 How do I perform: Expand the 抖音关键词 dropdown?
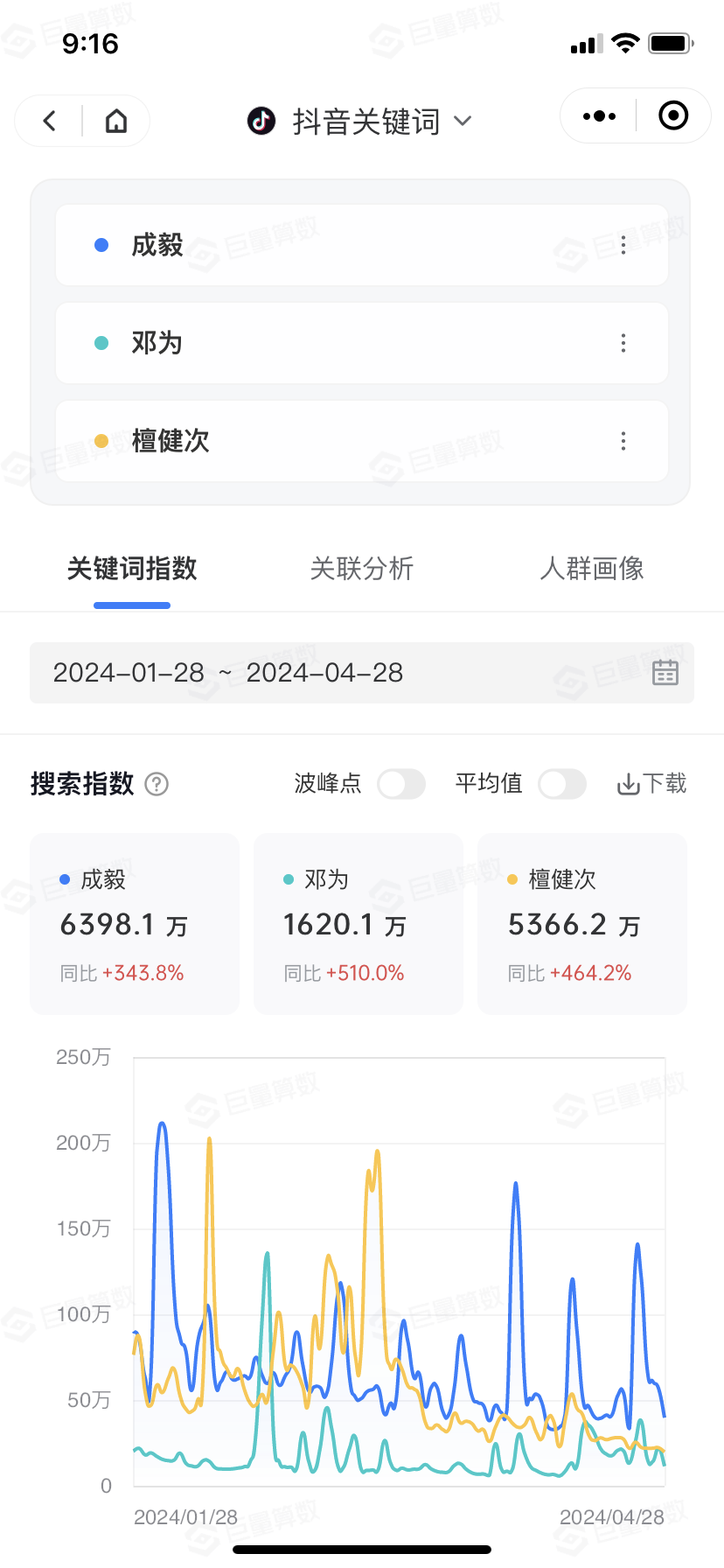click(x=360, y=122)
